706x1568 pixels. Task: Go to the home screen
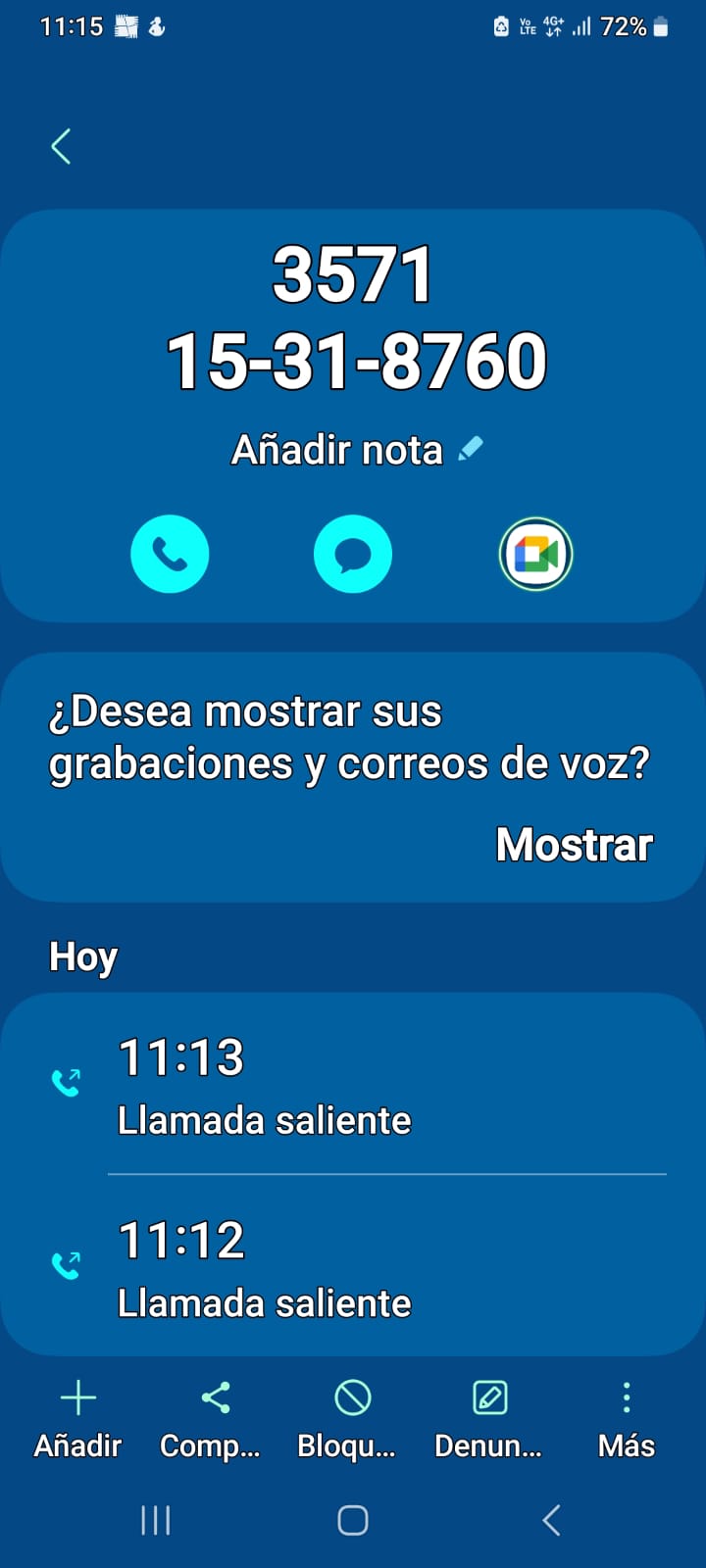click(x=353, y=1520)
